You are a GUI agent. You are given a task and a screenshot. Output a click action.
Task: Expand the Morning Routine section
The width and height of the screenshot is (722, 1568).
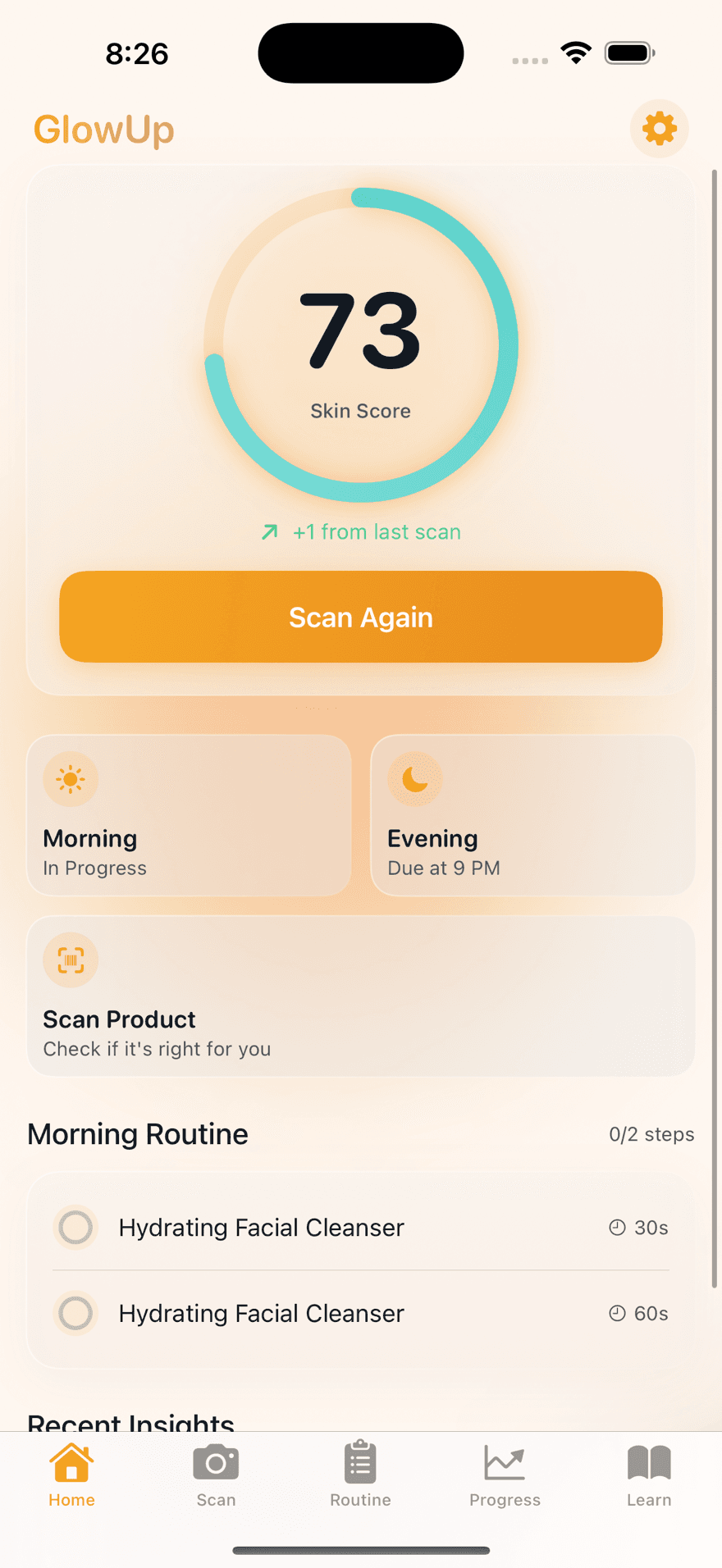click(x=138, y=1133)
